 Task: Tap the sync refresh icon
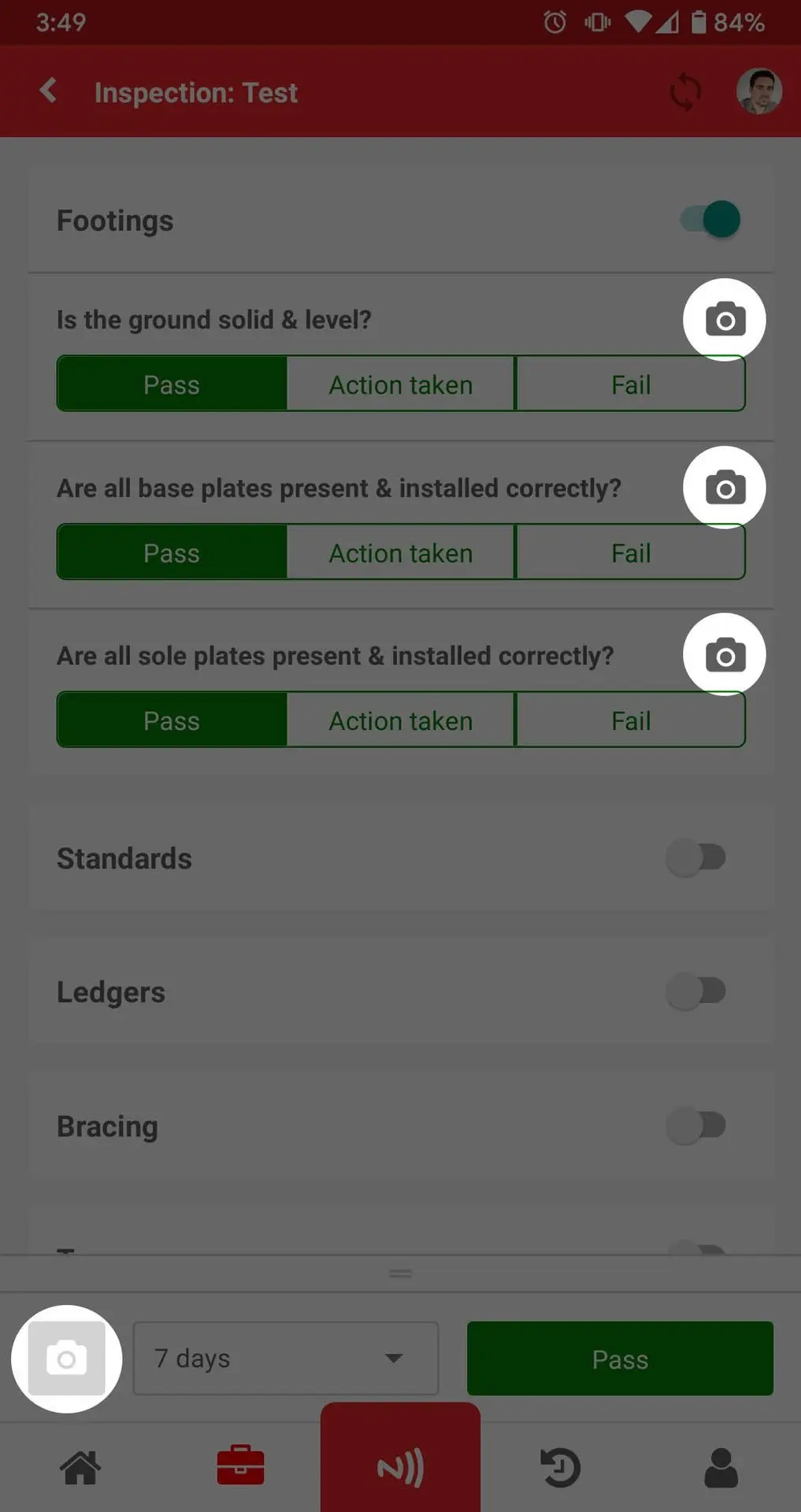(x=684, y=92)
